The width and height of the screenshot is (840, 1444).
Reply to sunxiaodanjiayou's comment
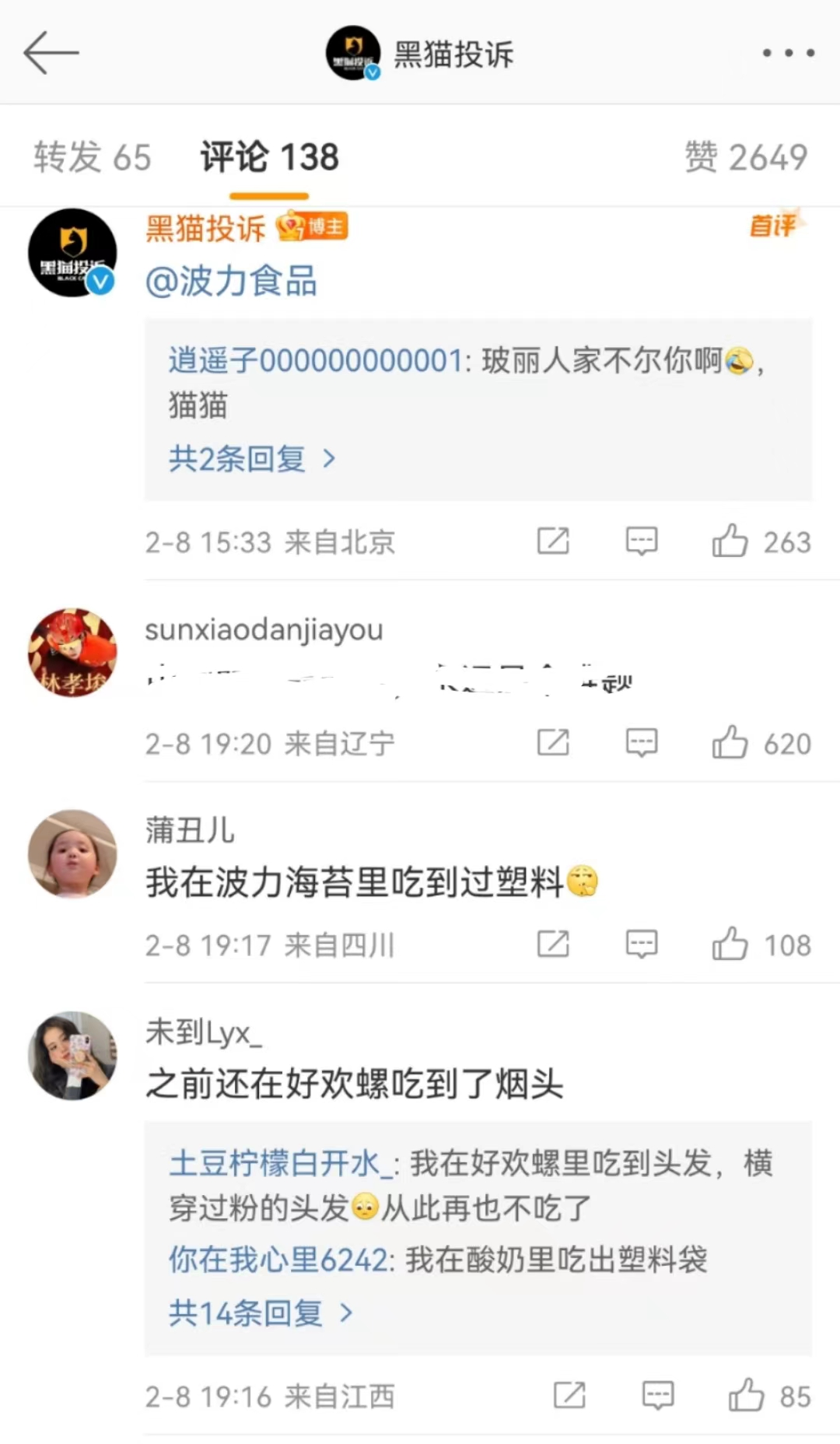[642, 743]
